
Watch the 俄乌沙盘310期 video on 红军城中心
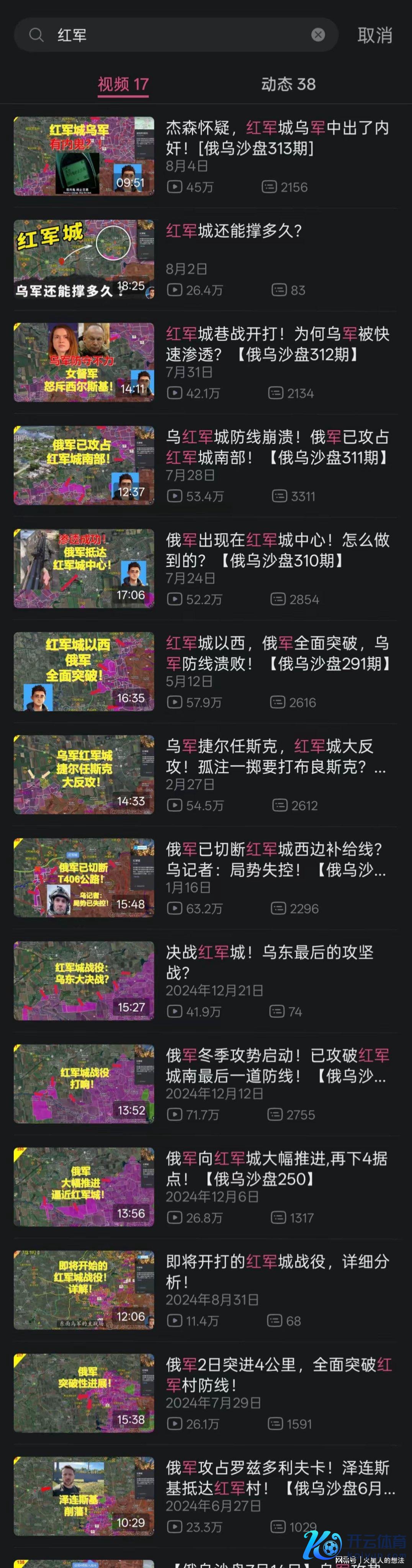pyautogui.click(x=277, y=550)
